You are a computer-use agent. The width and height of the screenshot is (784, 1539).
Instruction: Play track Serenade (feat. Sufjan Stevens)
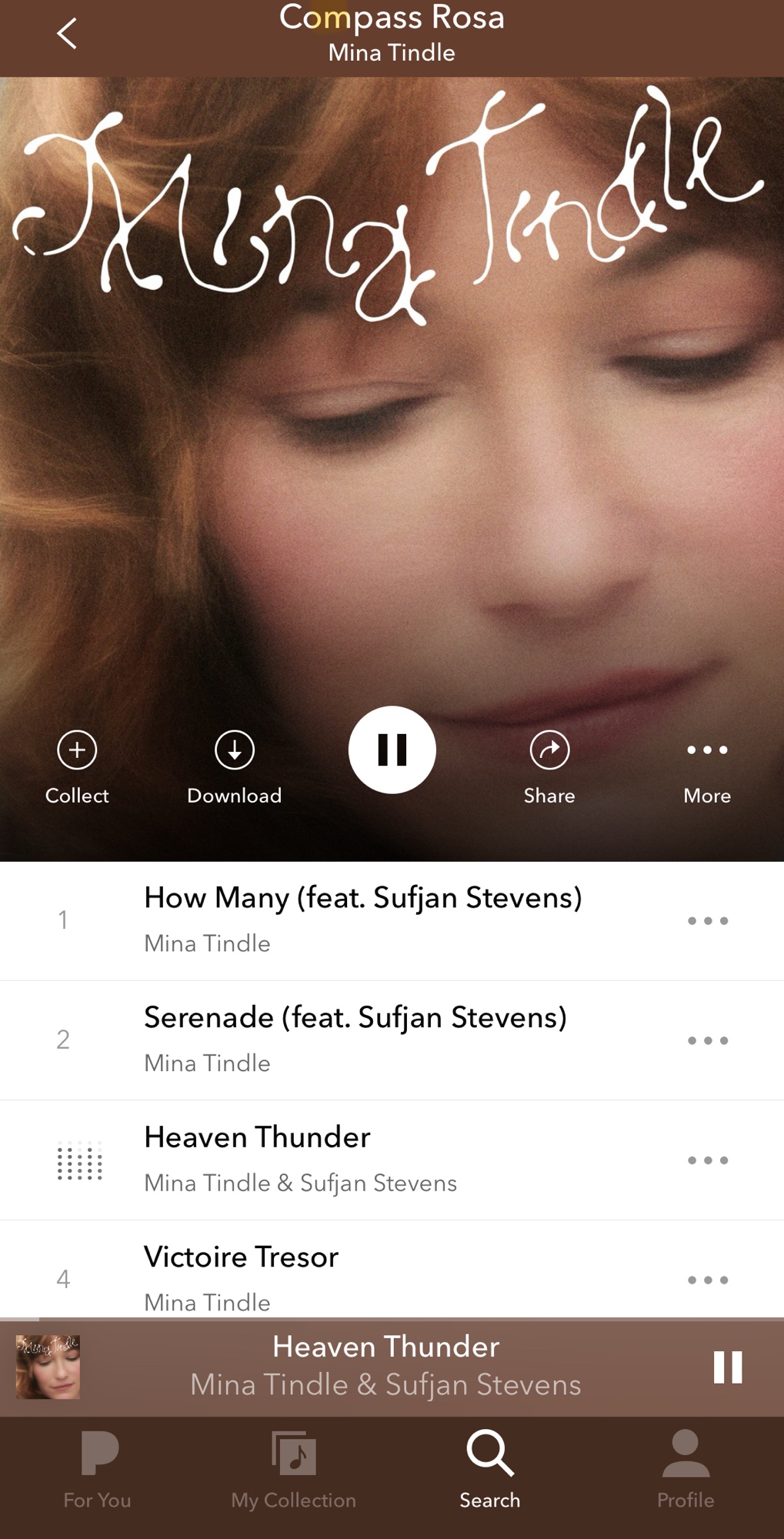click(x=354, y=1039)
